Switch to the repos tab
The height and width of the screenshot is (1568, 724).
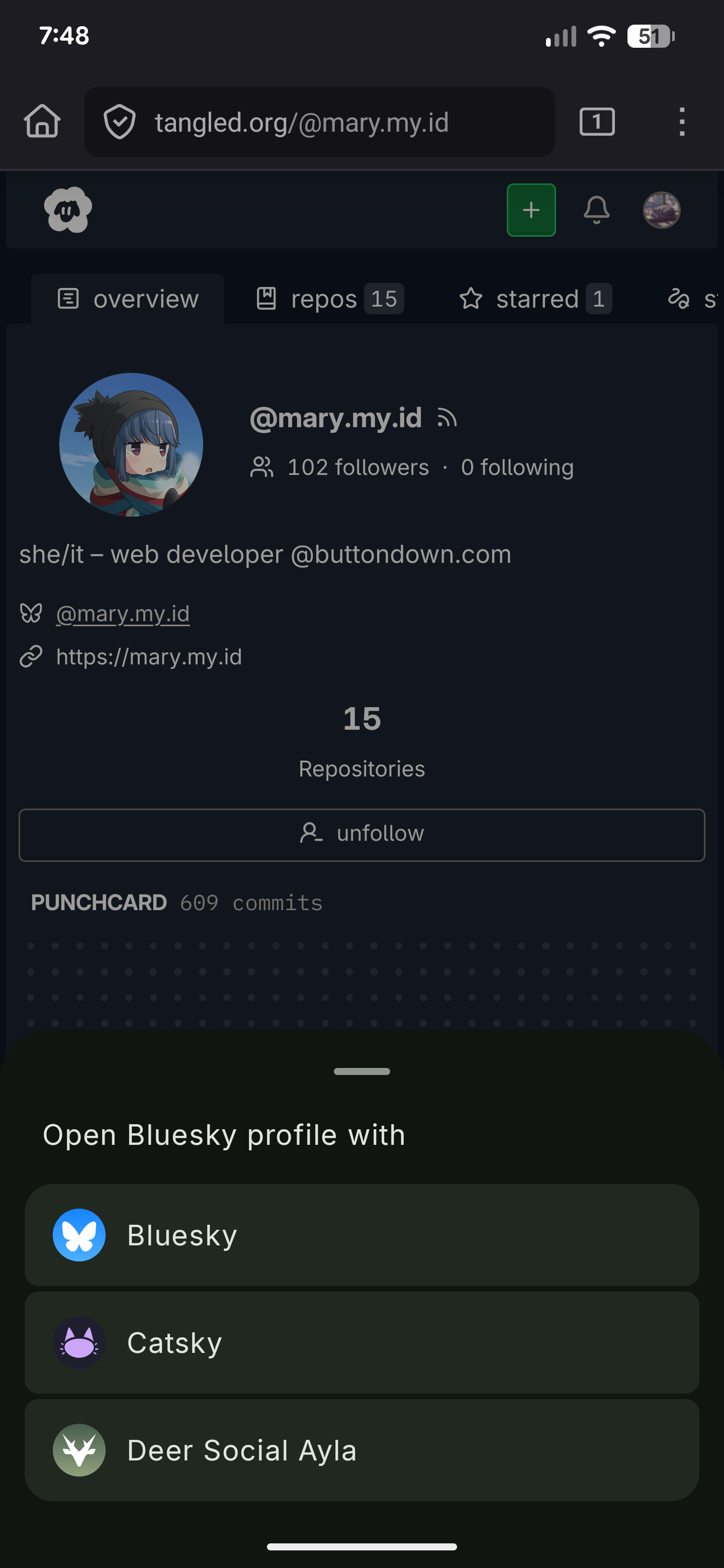pyautogui.click(x=329, y=299)
